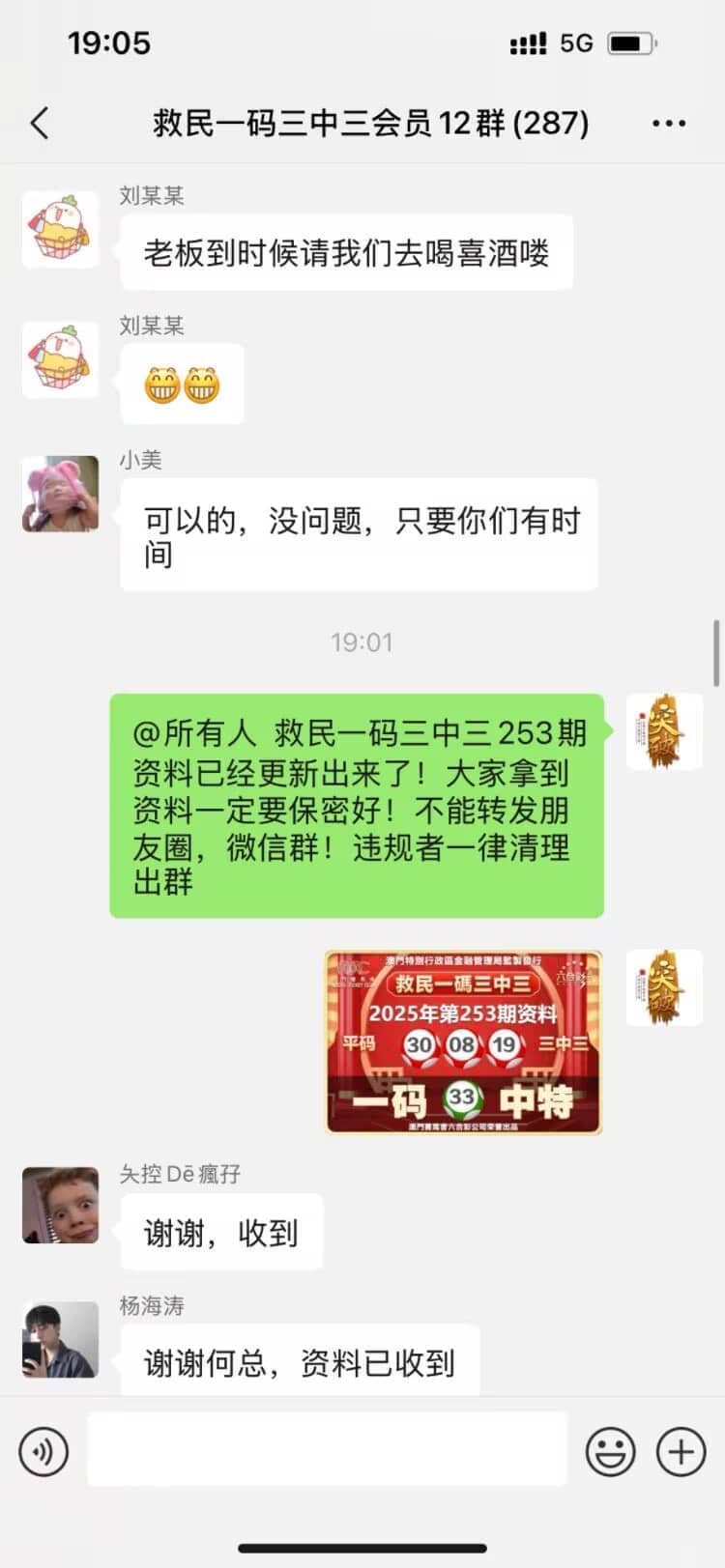725x1568 pixels.
Task: View 失控Dē瘋孖's profile avatar
Action: (61, 1205)
